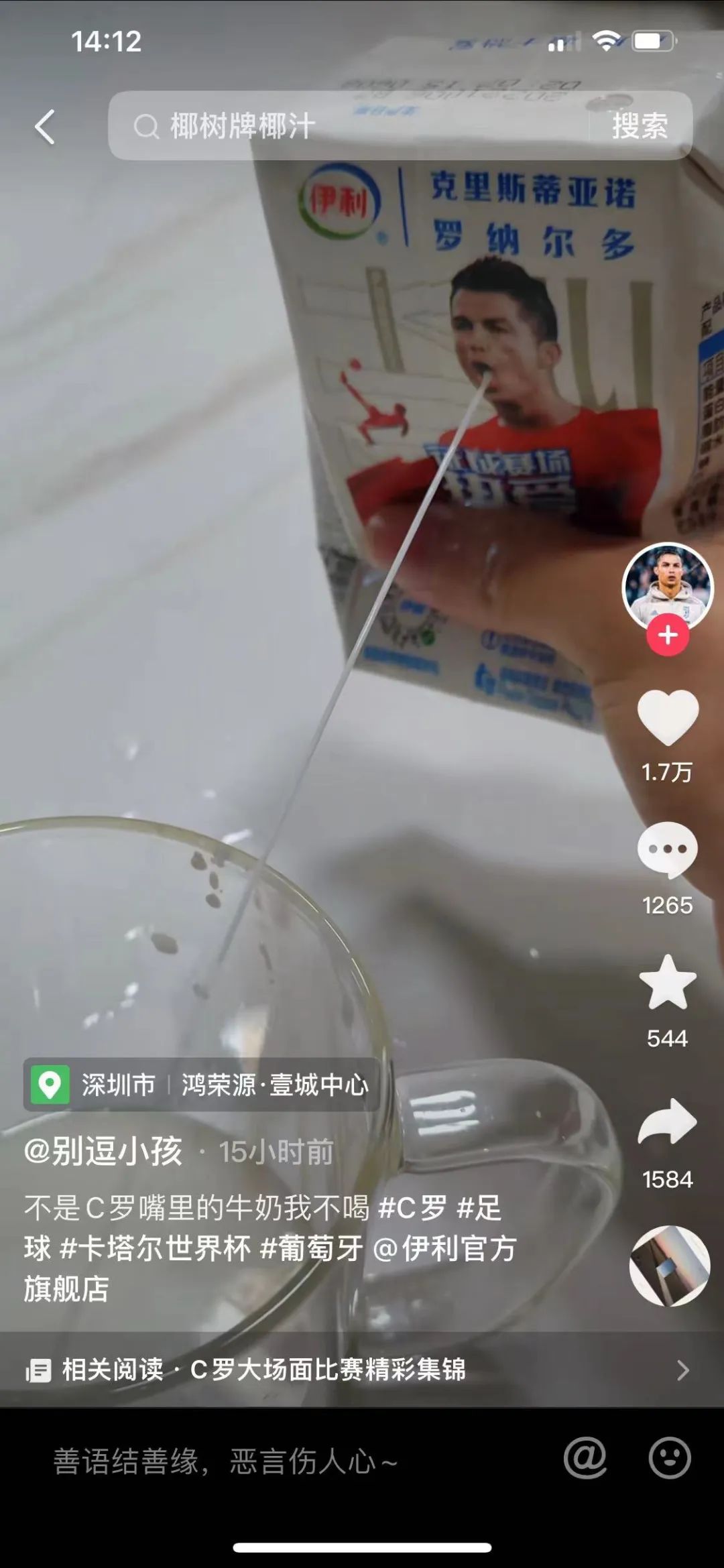Open the creator's profile avatar

pos(668,586)
